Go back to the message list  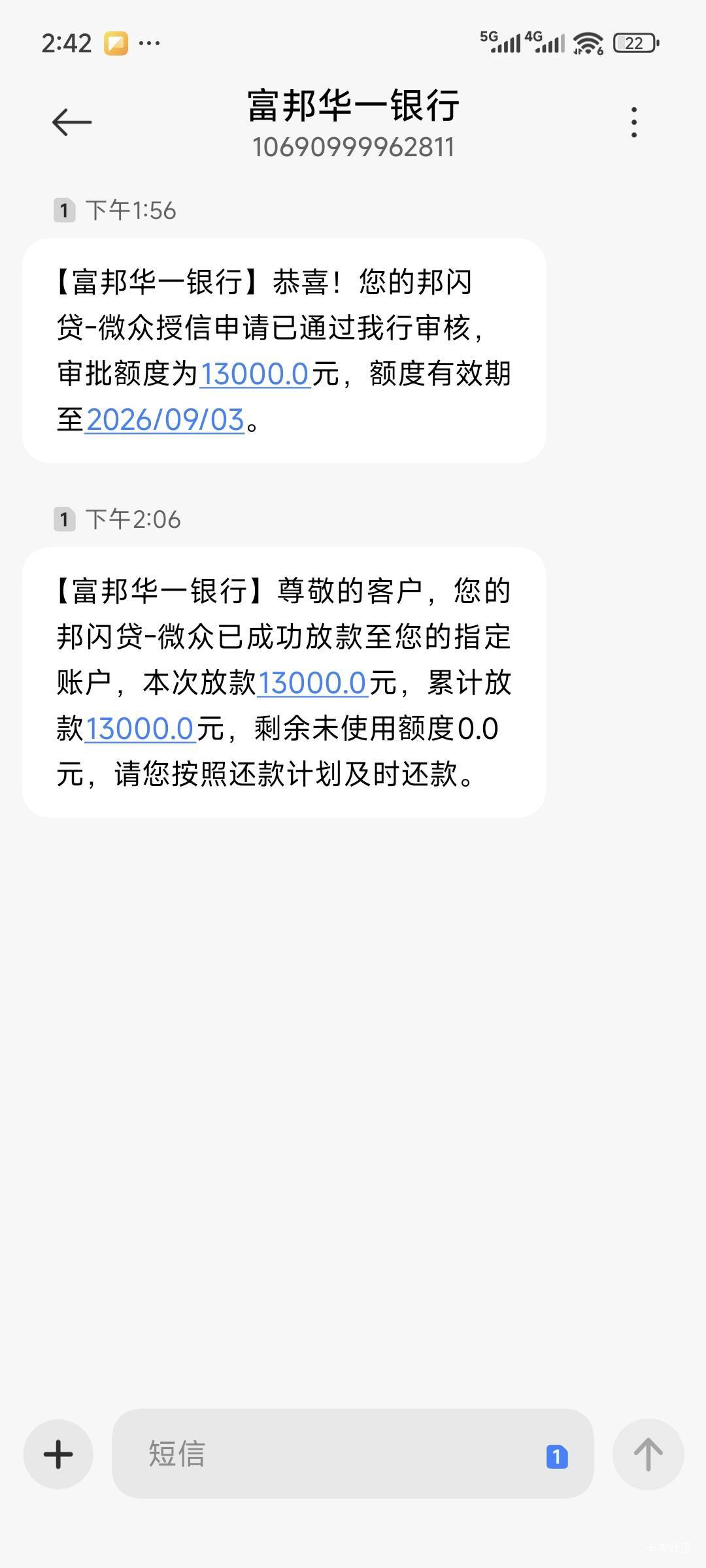pos(71,122)
